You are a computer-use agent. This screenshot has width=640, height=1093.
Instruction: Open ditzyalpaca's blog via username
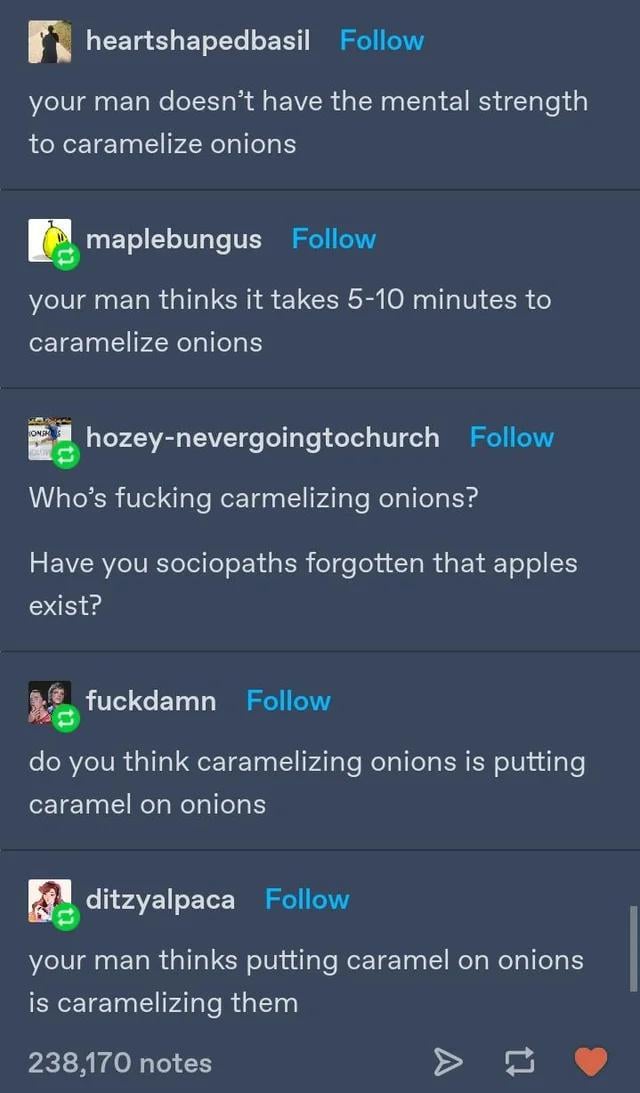tap(161, 899)
